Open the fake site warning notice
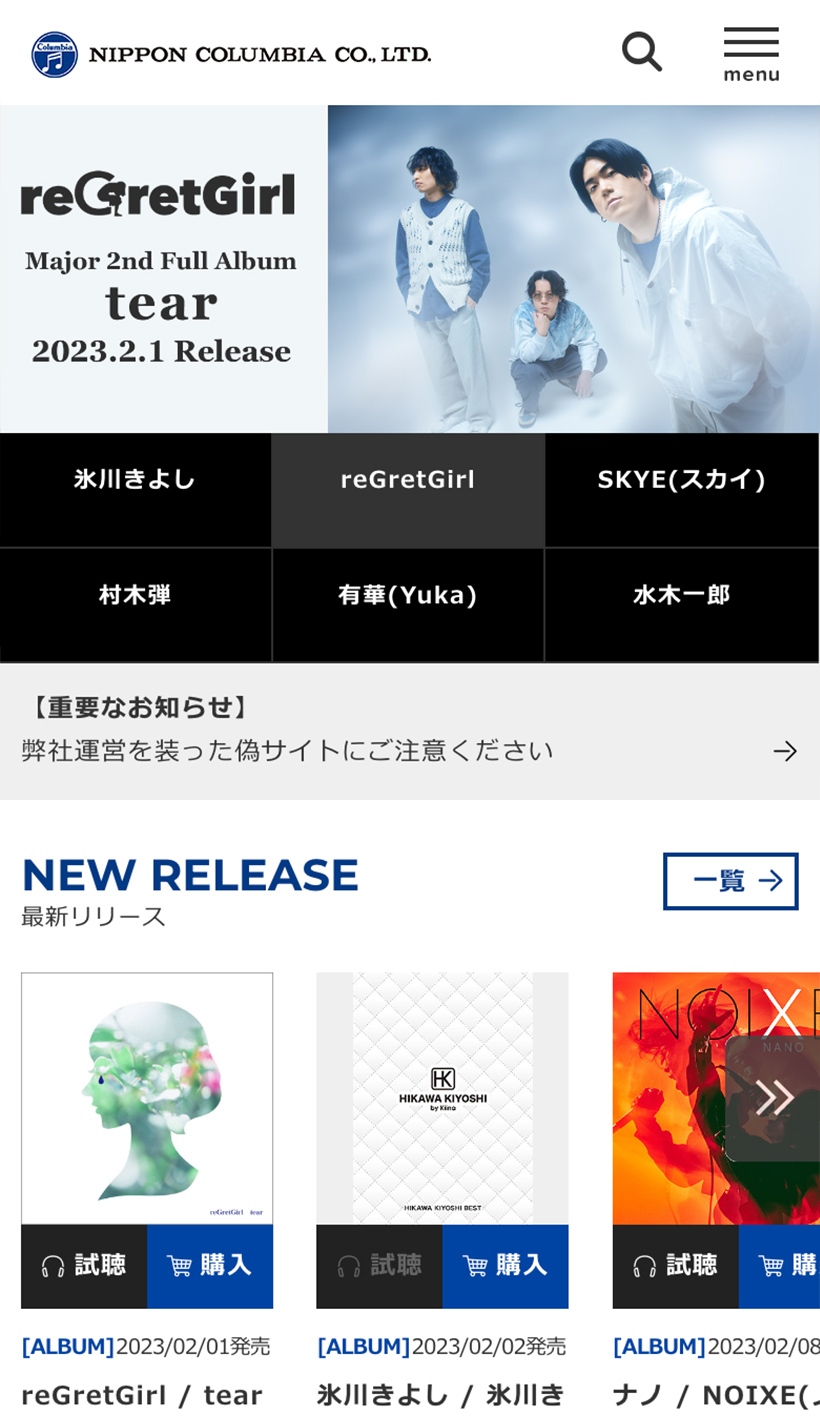Screen dimensions: 820x1420 [x=410, y=731]
